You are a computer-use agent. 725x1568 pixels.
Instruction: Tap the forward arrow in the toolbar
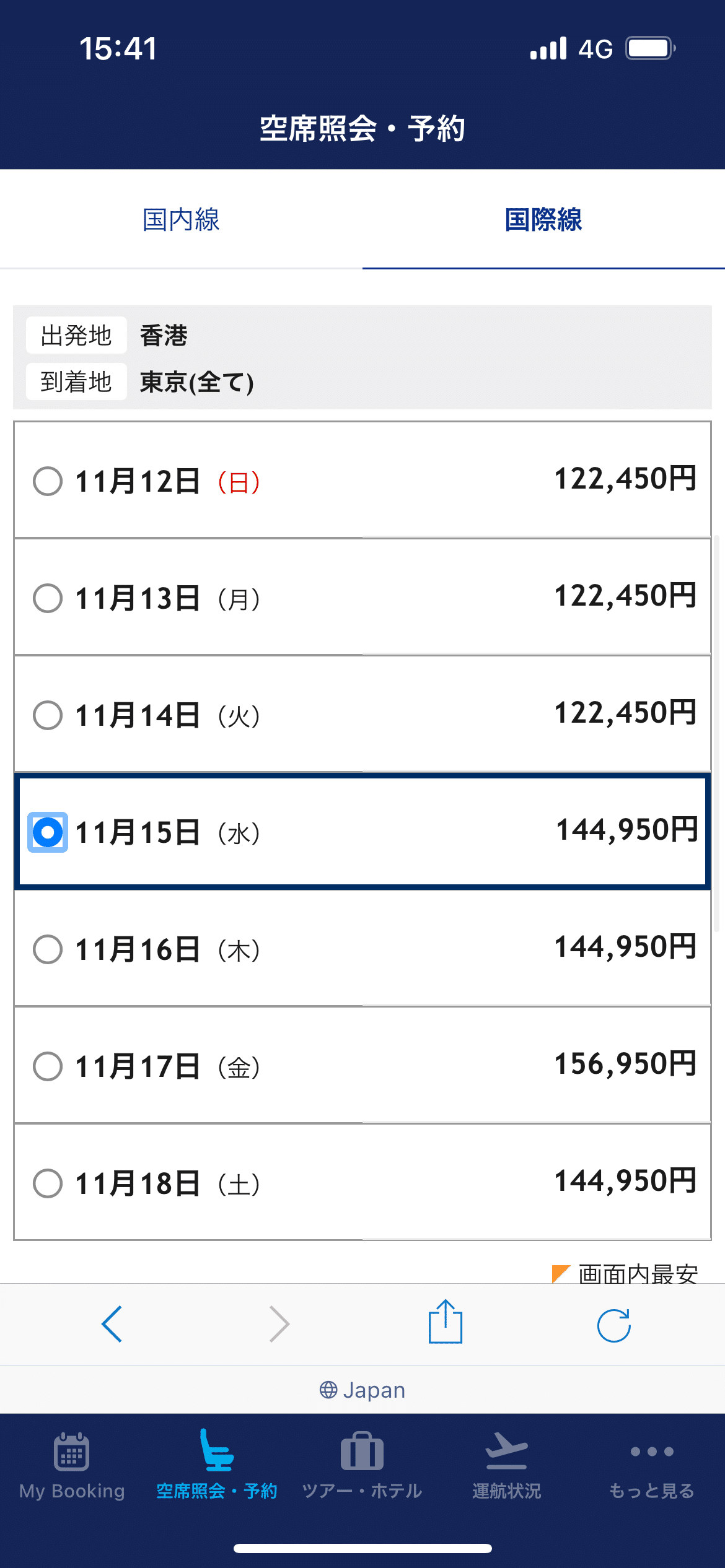(279, 1324)
